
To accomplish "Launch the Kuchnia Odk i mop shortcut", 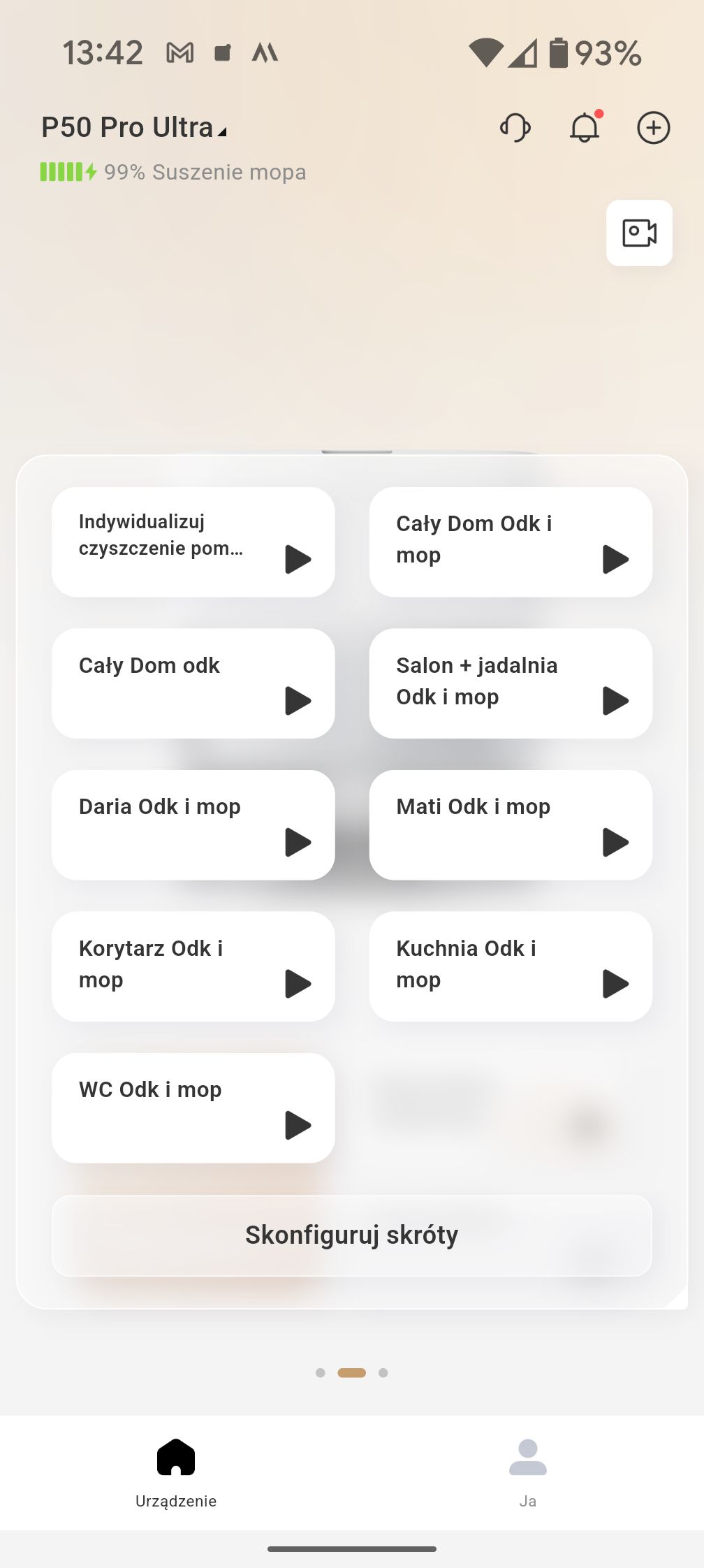I will (x=511, y=966).
